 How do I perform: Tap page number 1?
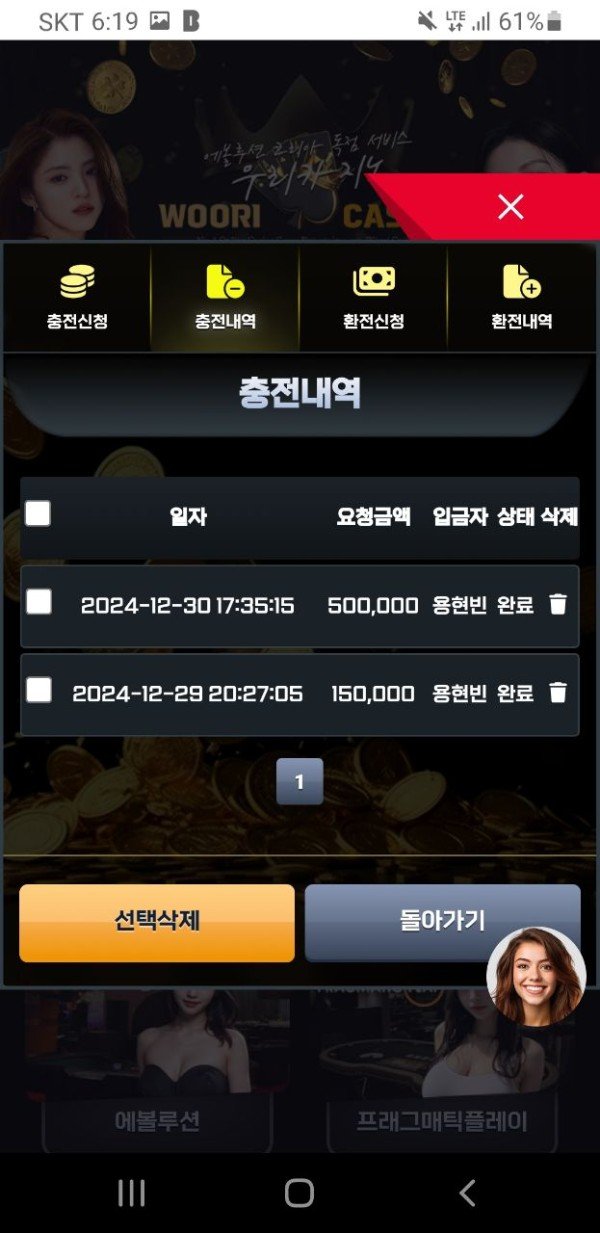(299, 782)
